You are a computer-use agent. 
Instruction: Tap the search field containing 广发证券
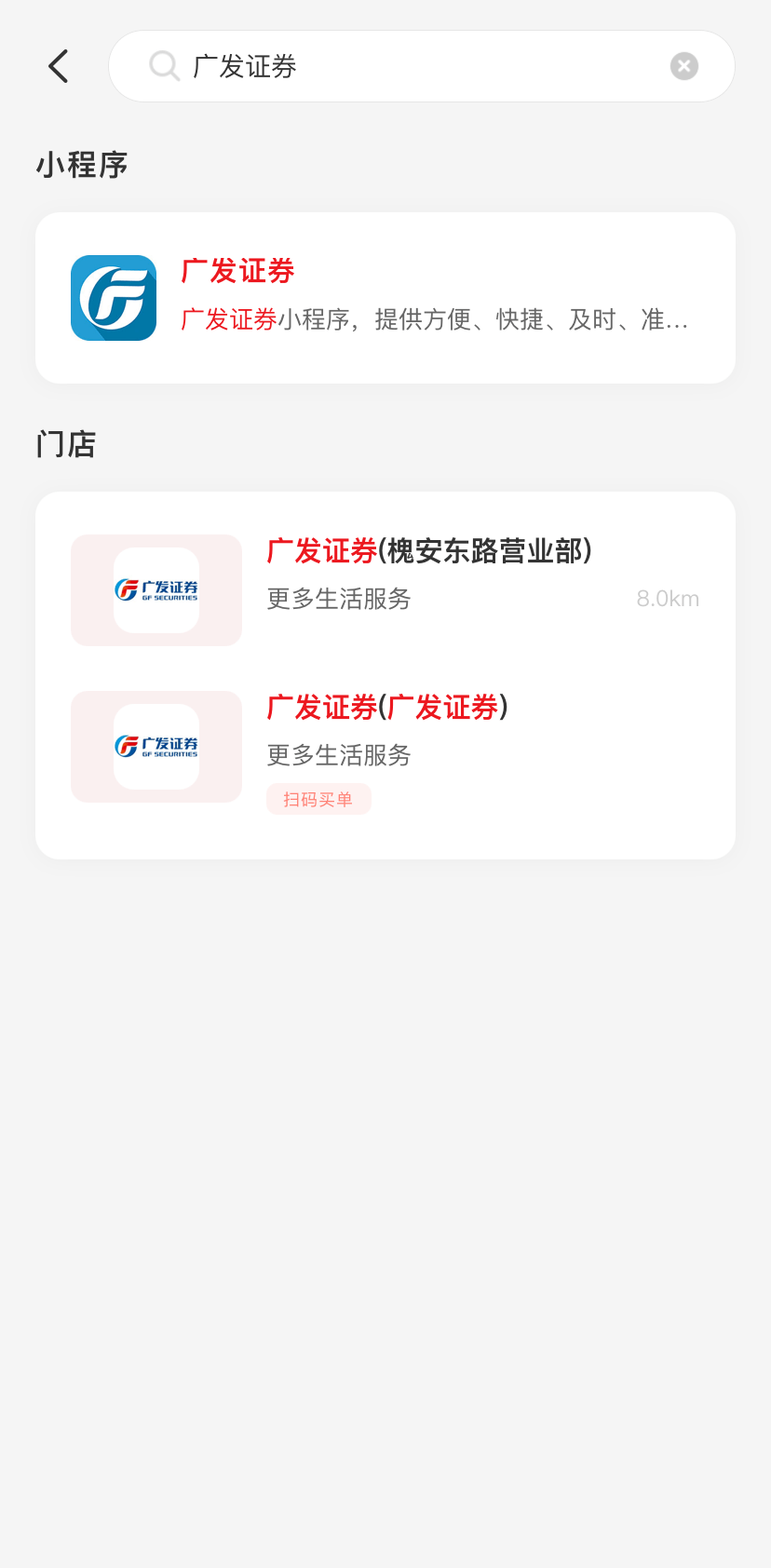(410, 66)
